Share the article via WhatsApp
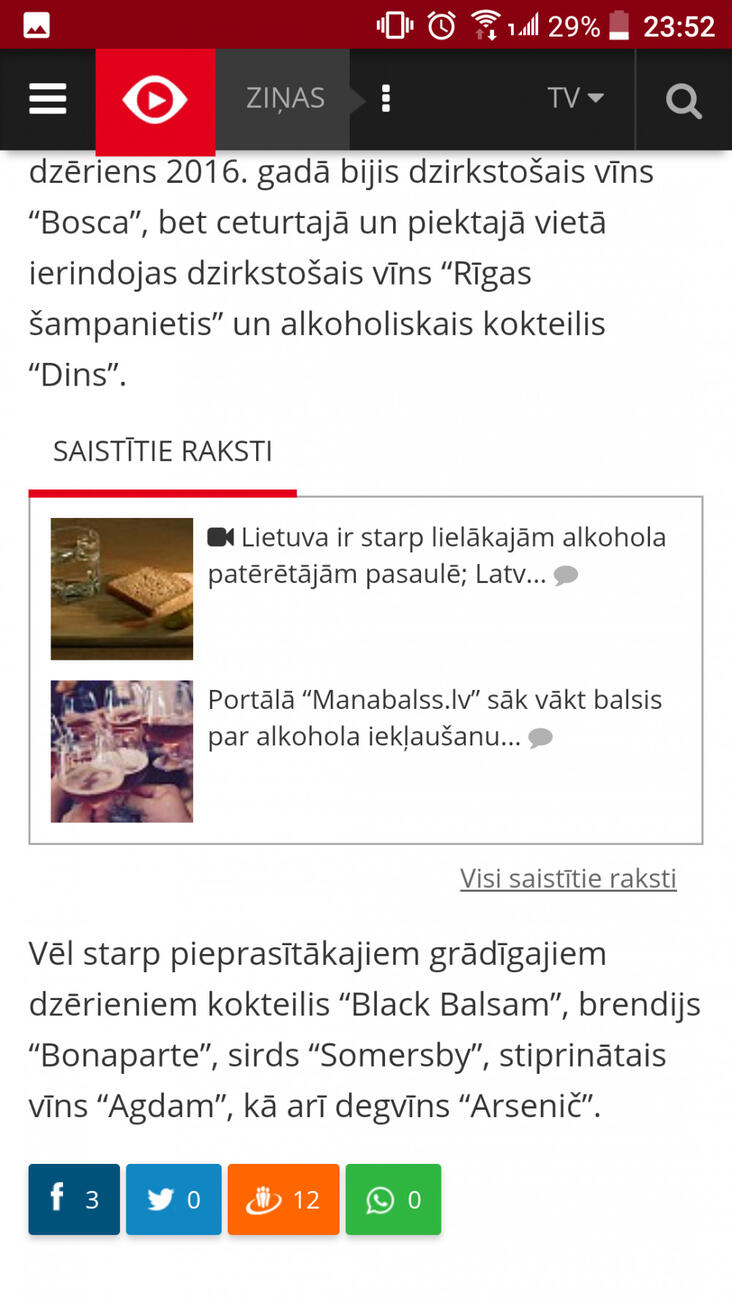 pos(393,1199)
